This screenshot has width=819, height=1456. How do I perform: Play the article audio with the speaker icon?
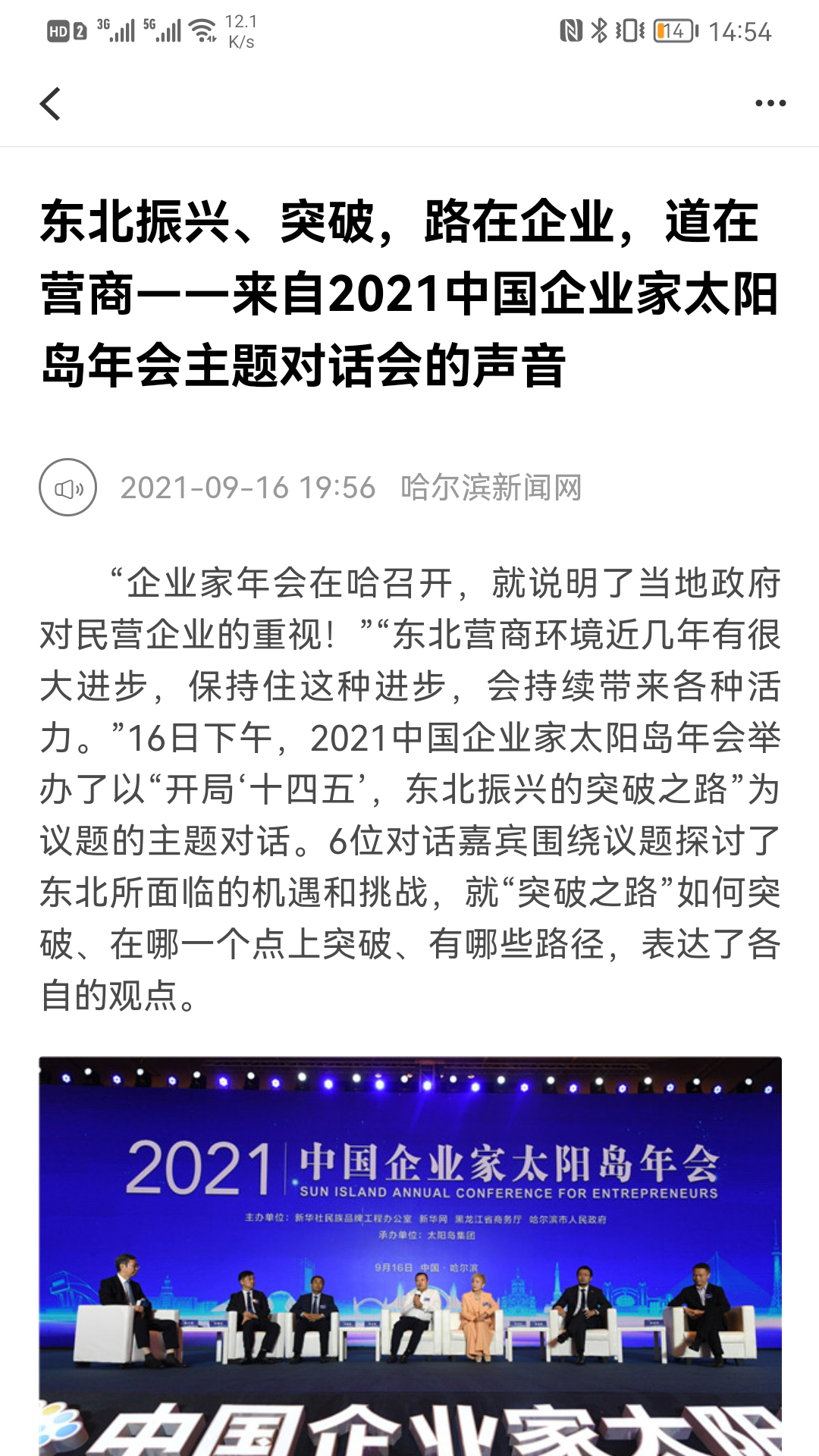[x=68, y=488]
